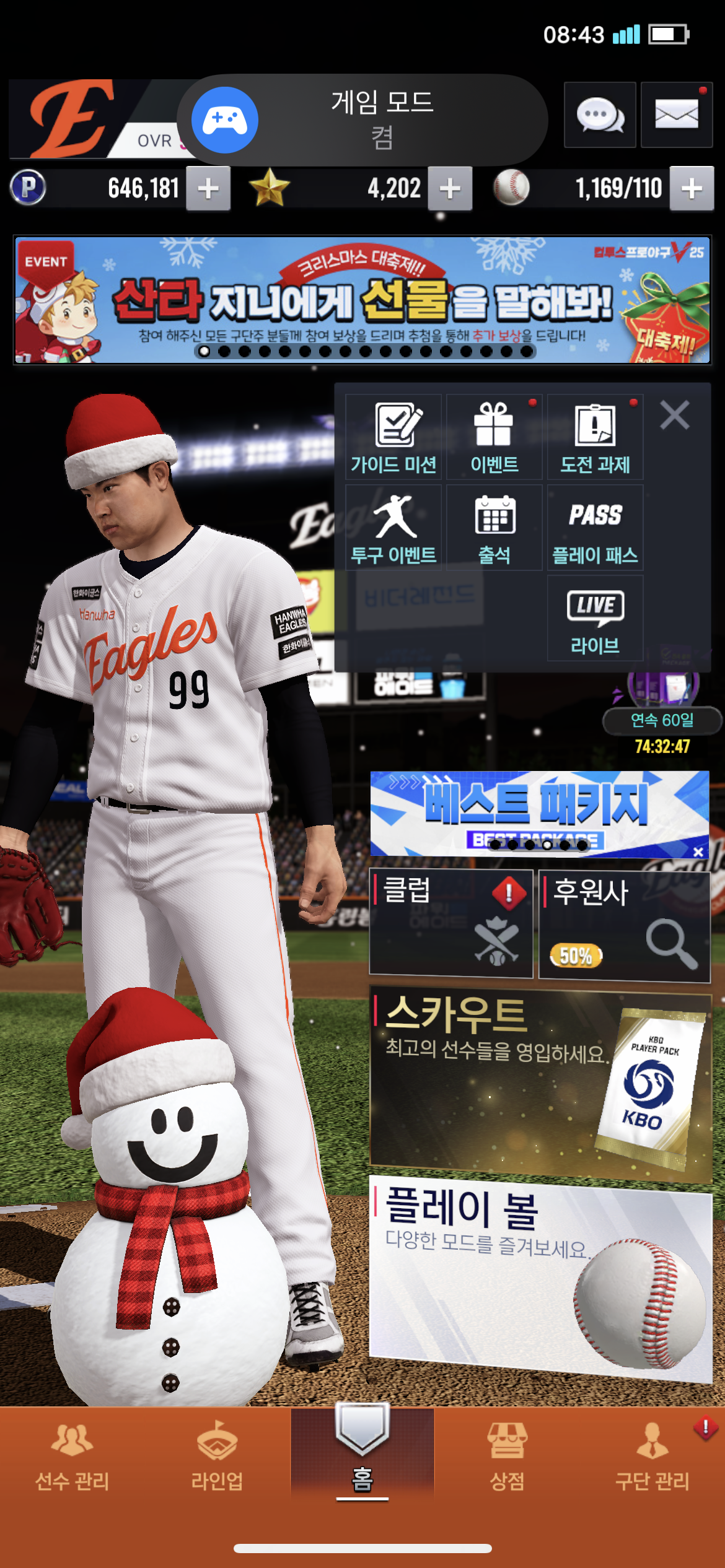Add more baseballs with plus button
The width and height of the screenshot is (725, 1568).
pyautogui.click(x=692, y=188)
